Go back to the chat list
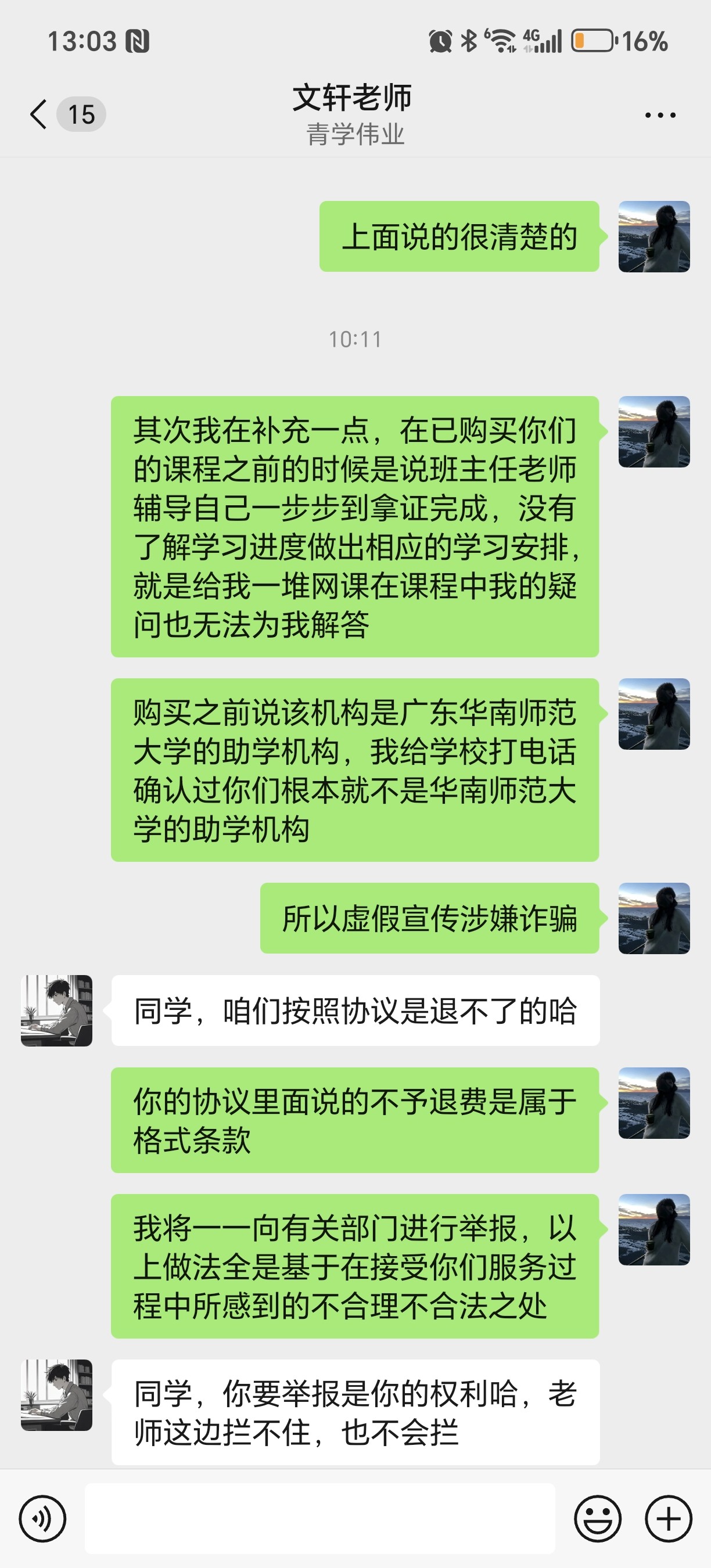711x1568 pixels. 39,114
